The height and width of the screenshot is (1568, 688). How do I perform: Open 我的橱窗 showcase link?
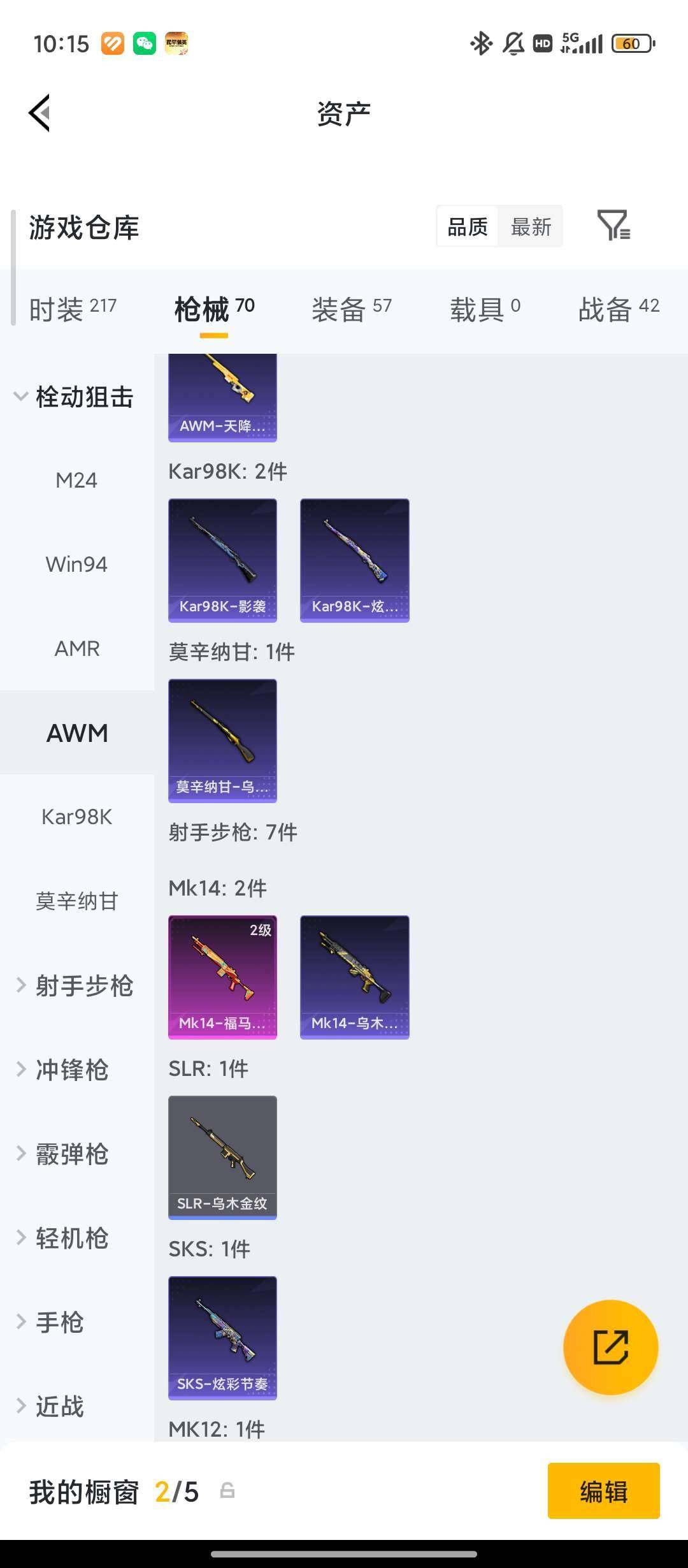pos(85,1491)
